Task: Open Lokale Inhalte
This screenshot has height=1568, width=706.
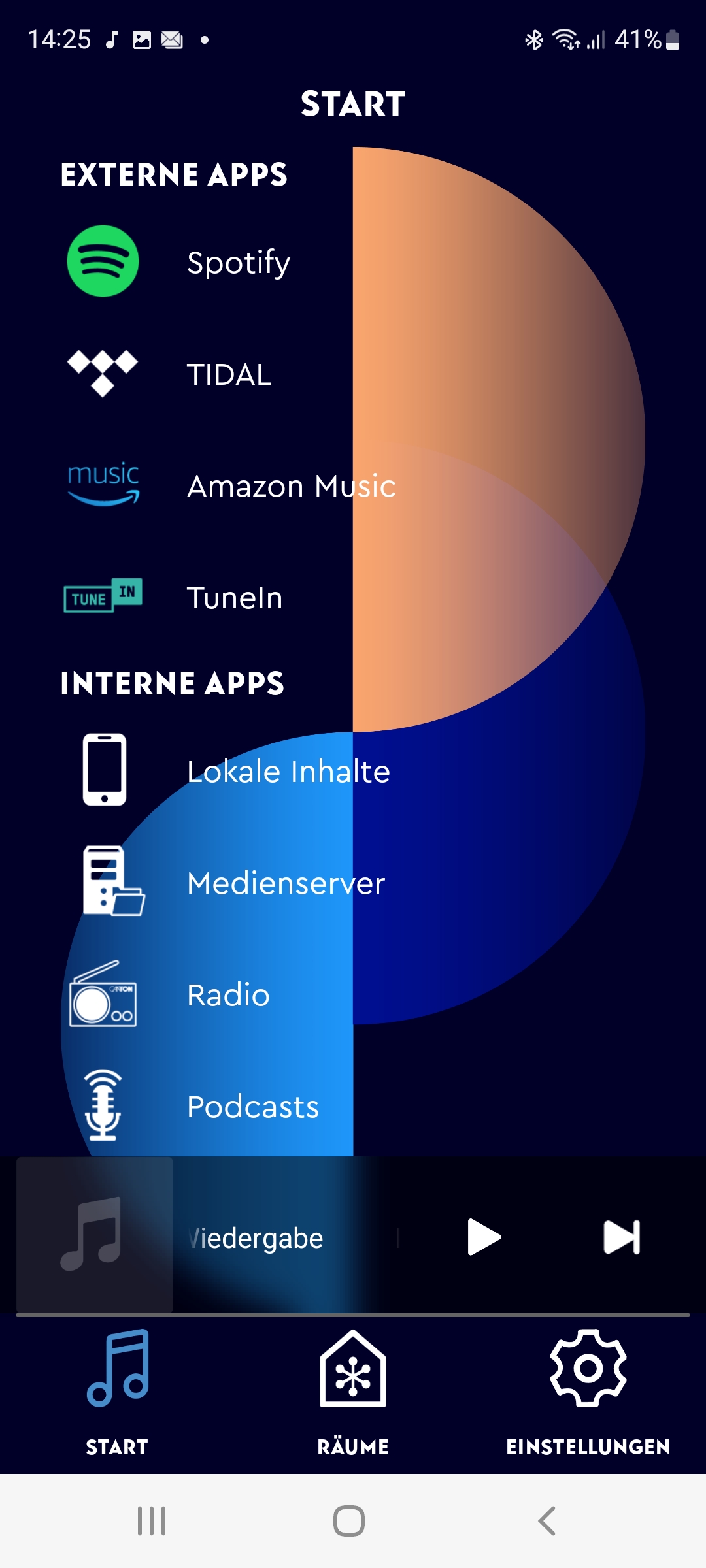Action: point(353,771)
